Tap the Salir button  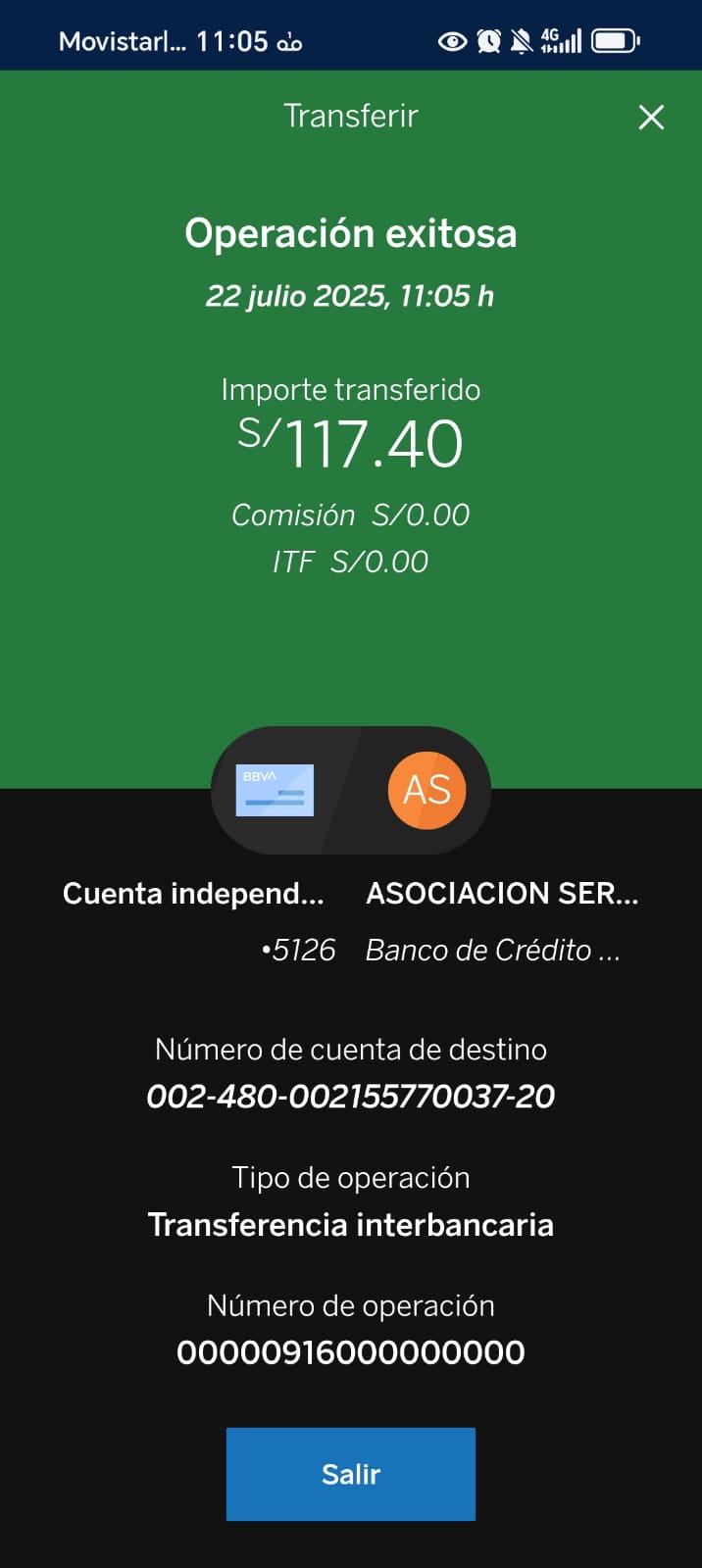click(x=350, y=1473)
